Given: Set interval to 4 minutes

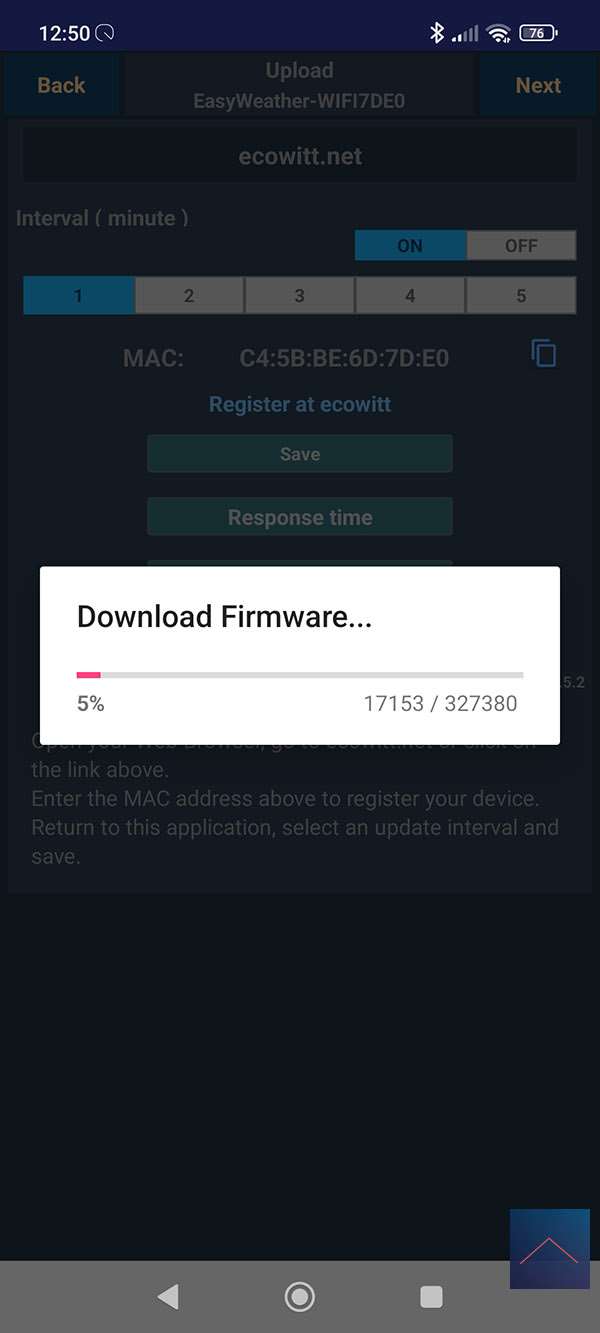Looking at the screenshot, I should coord(410,296).
